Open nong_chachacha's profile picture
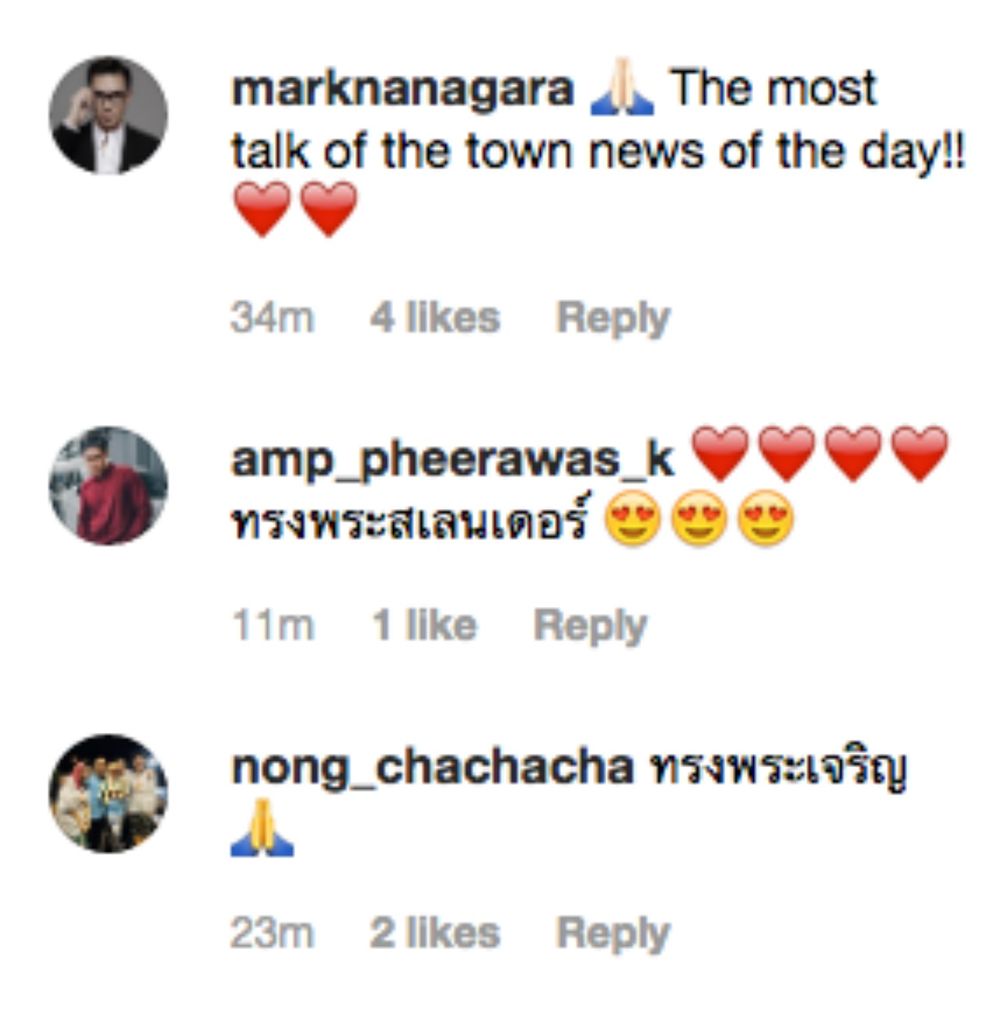This screenshot has height=1014, width=1000. pos(108,793)
